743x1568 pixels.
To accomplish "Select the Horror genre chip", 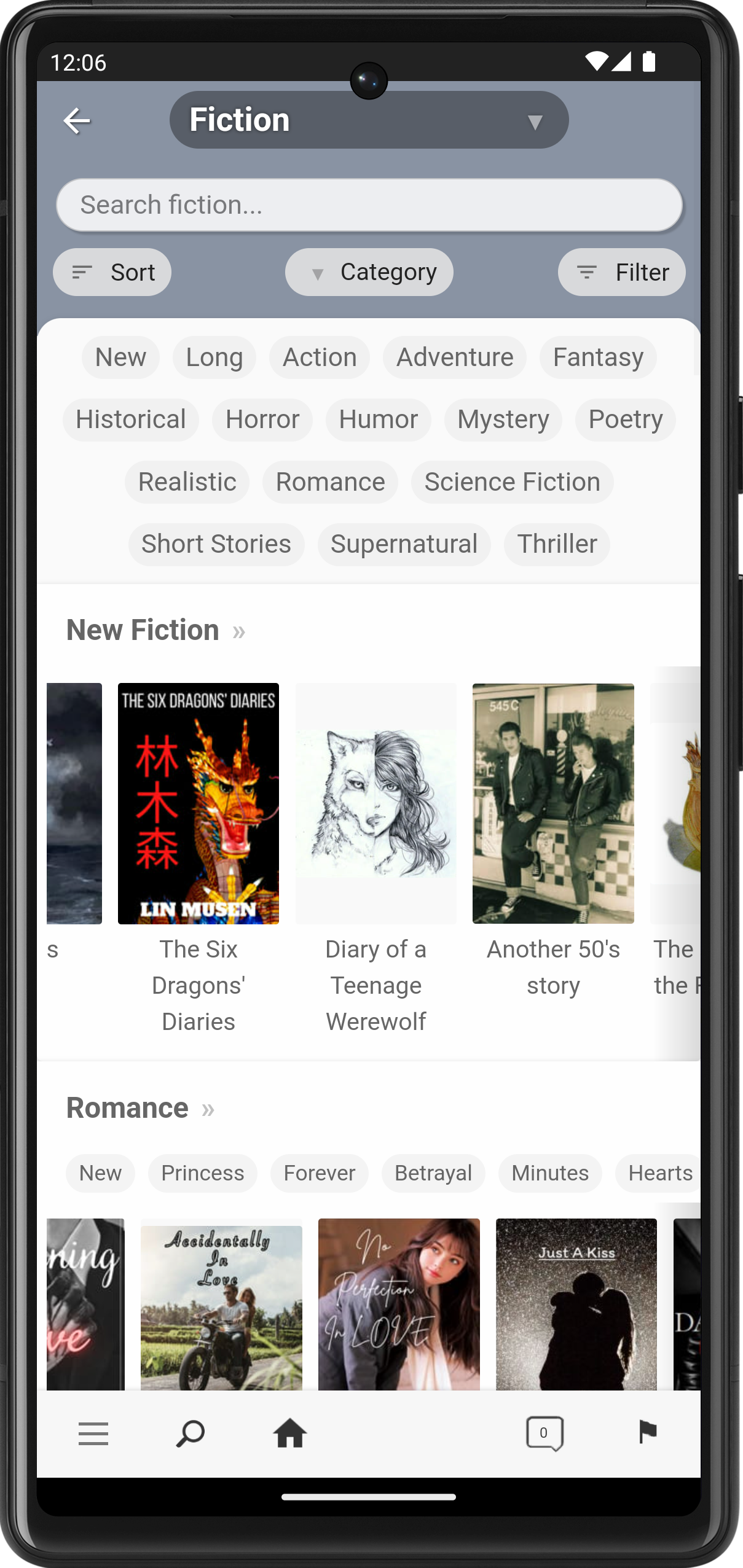I will 262,419.
